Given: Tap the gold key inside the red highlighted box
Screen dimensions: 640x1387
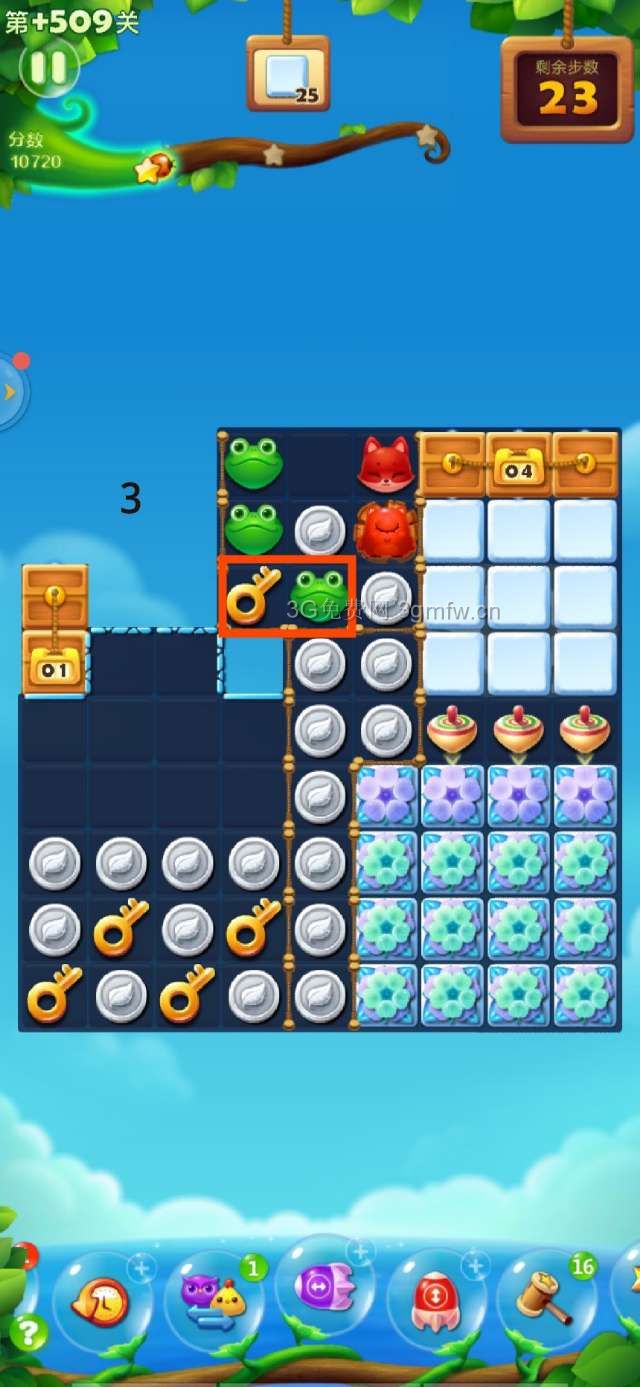Looking at the screenshot, I should tap(253, 596).
